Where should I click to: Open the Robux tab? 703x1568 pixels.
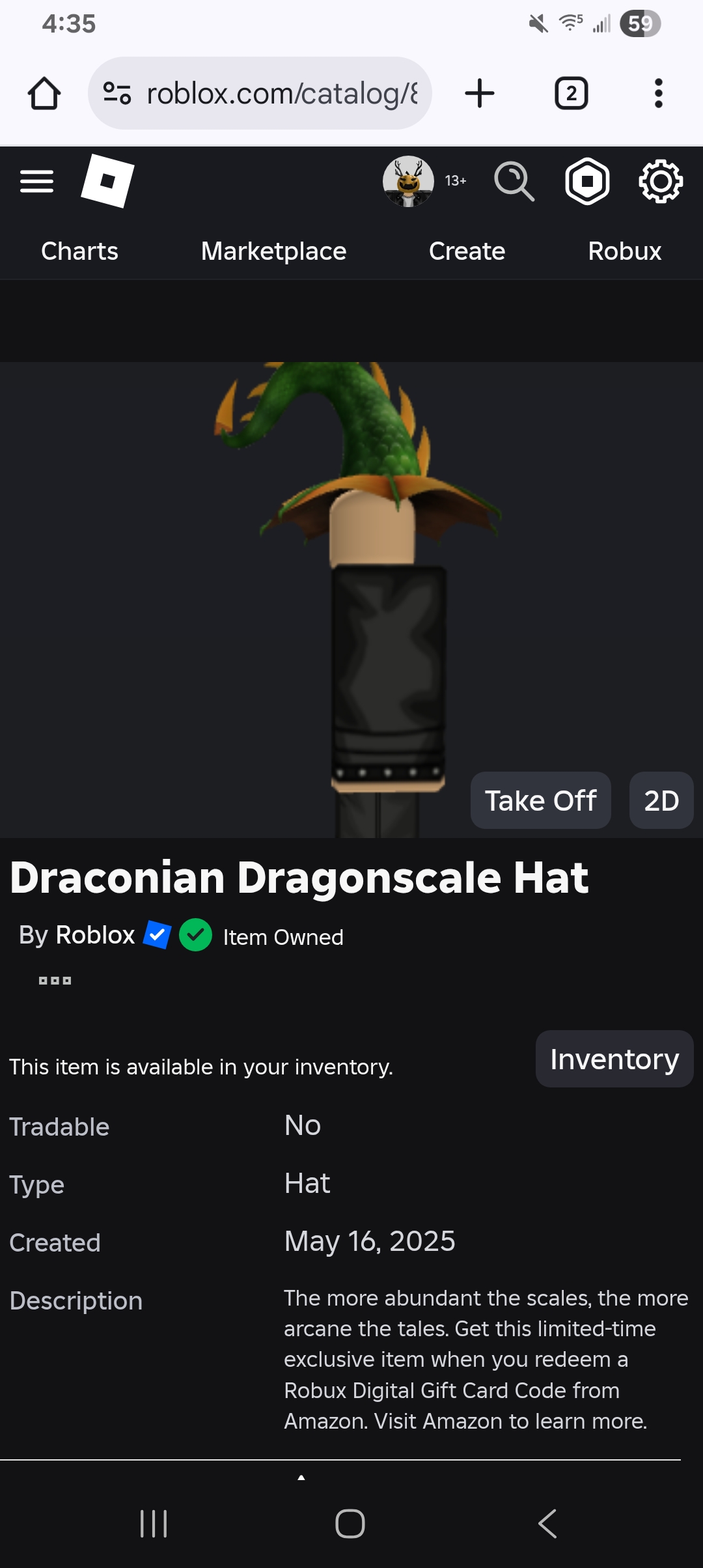(x=624, y=251)
